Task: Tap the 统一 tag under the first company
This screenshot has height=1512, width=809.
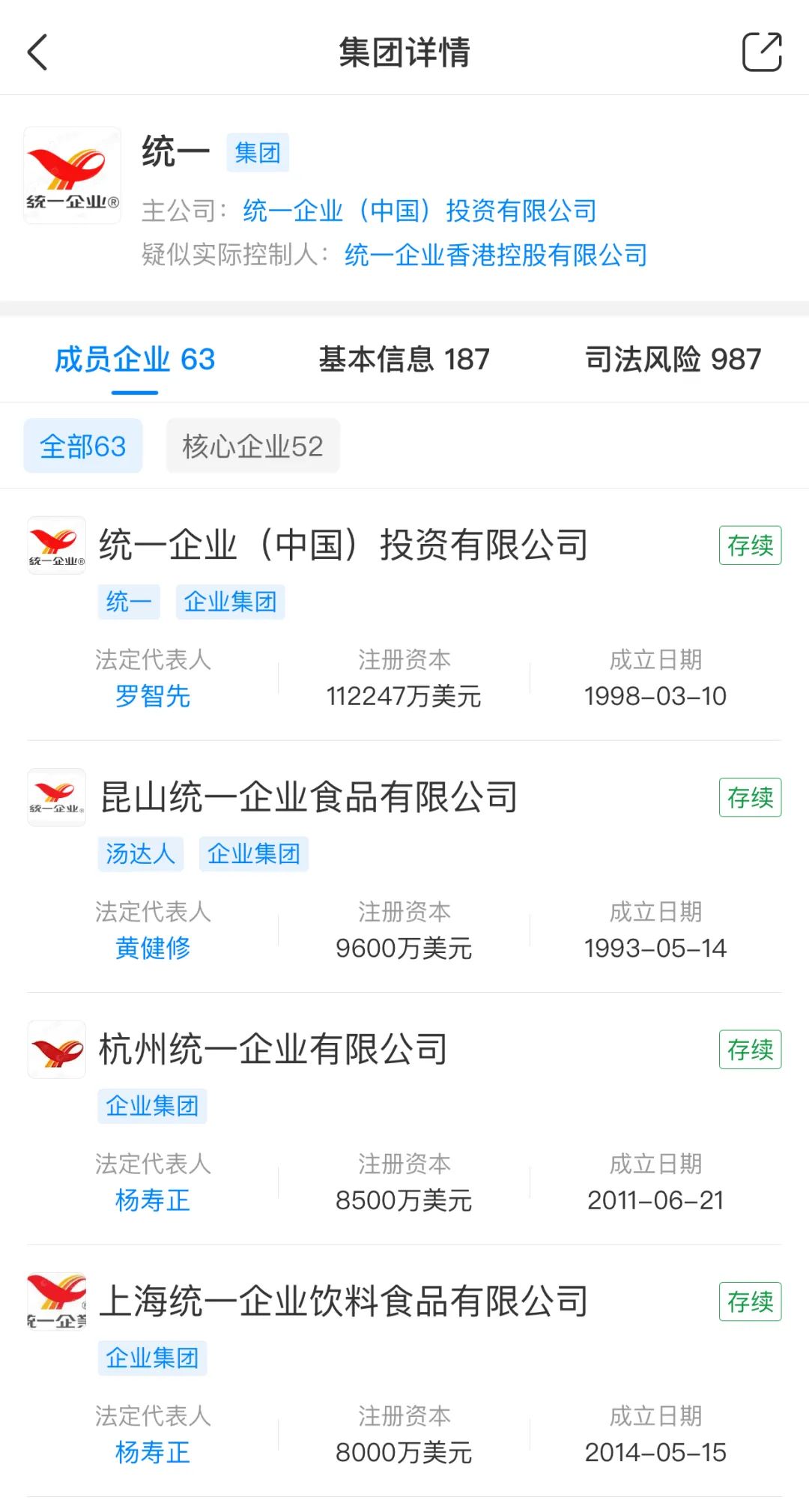Action: [129, 602]
